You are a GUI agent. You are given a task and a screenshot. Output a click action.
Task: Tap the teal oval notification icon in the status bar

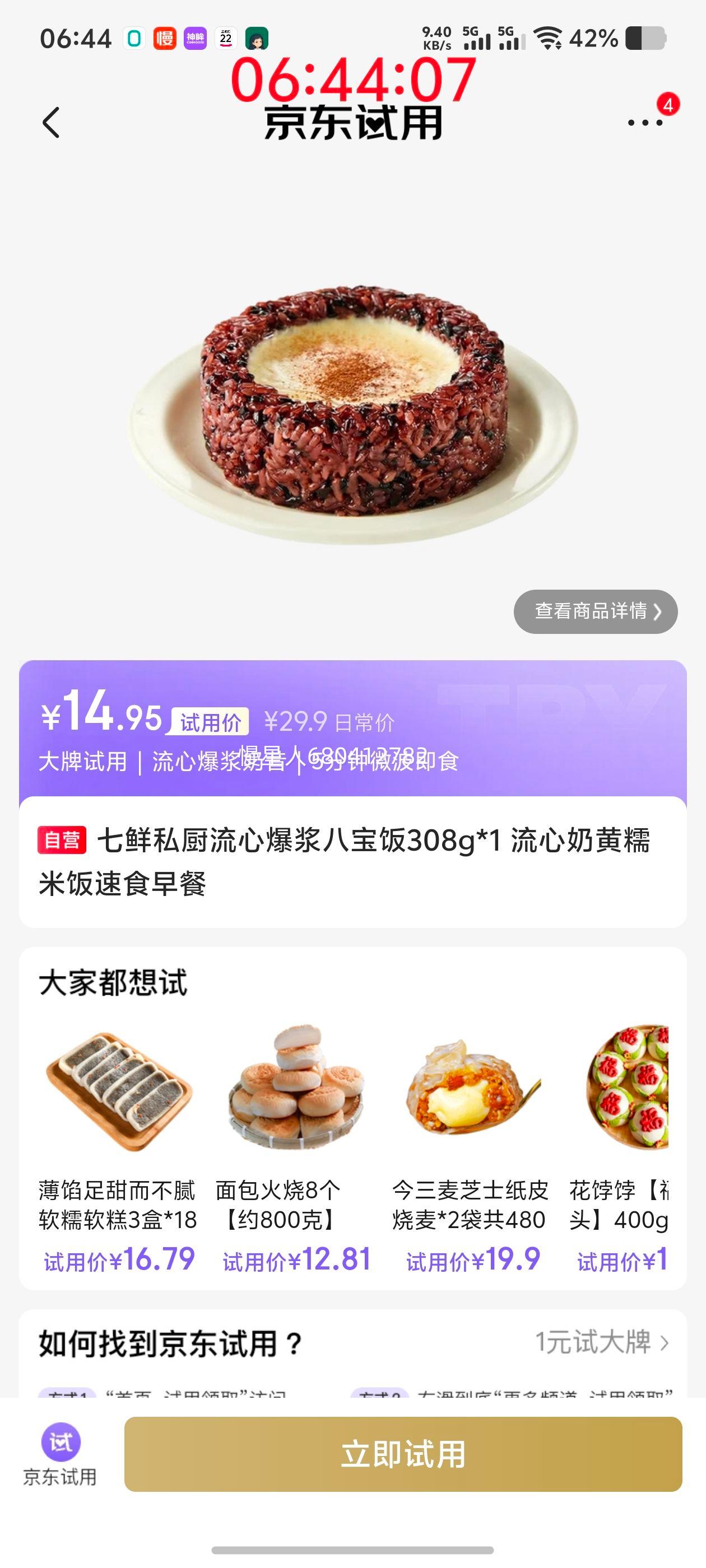click(x=134, y=38)
